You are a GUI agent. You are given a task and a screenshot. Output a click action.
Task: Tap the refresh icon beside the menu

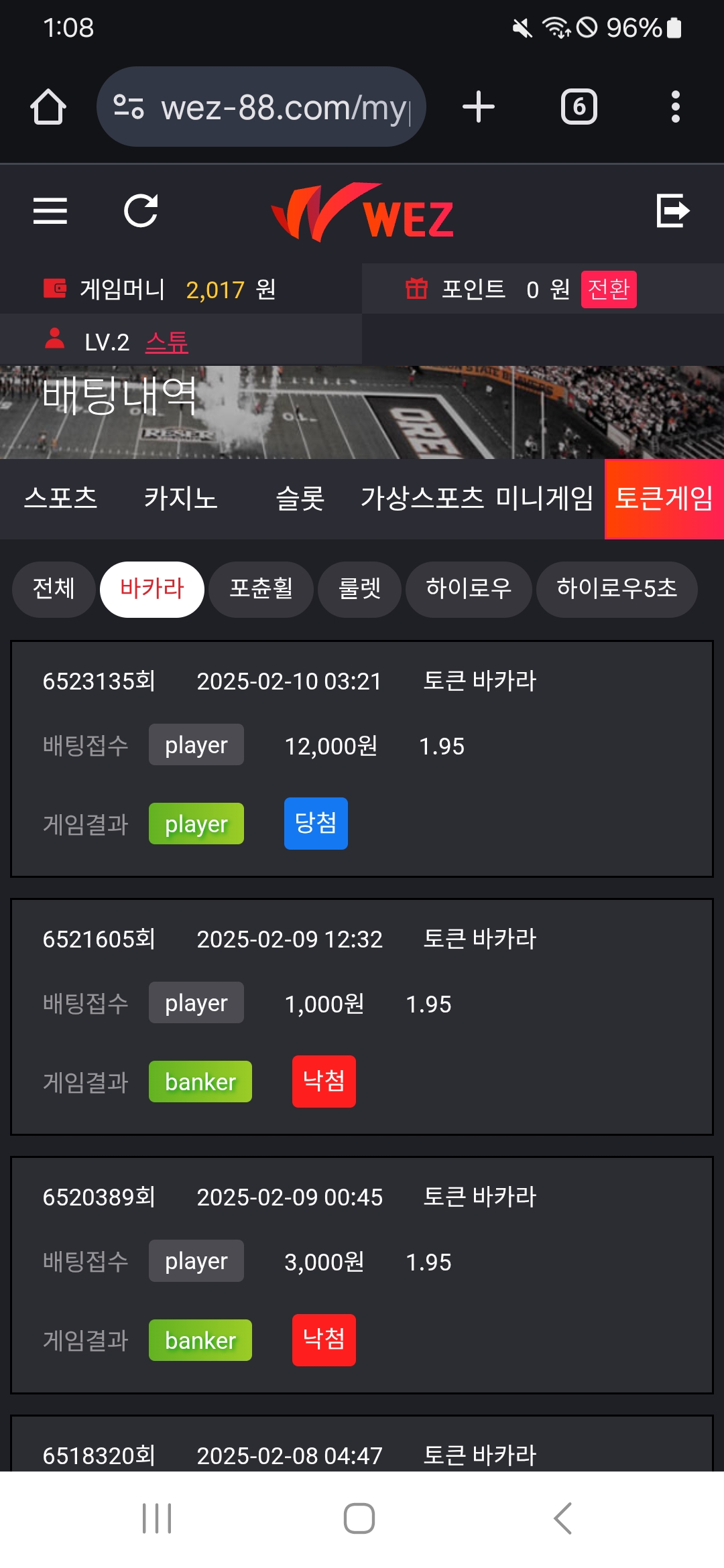pos(141,211)
